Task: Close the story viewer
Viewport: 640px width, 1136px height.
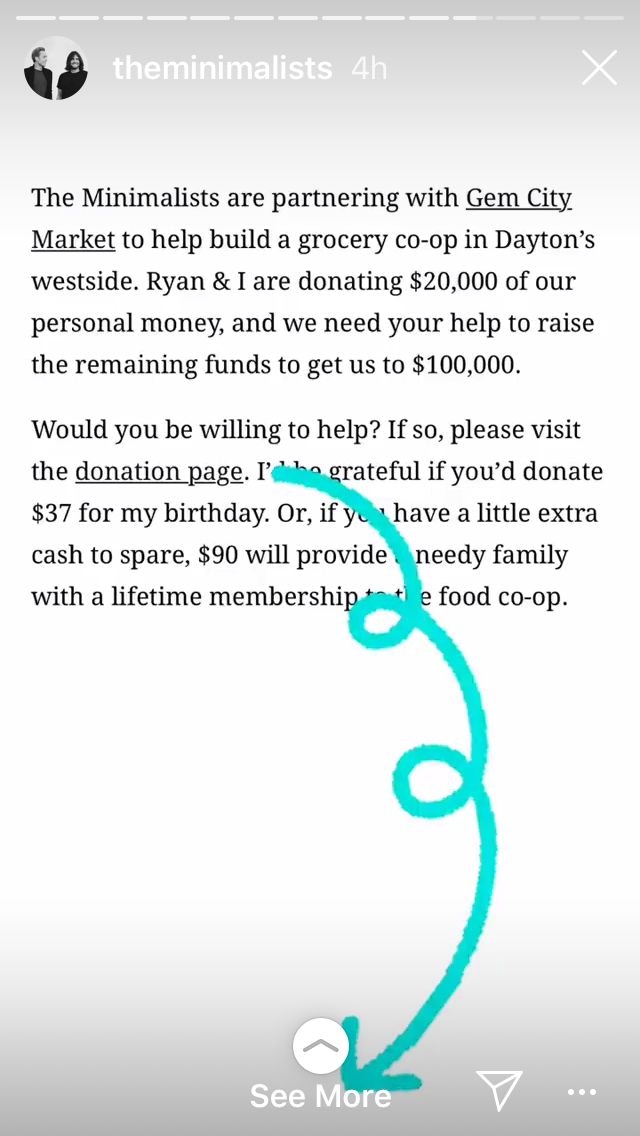Action: pos(599,68)
